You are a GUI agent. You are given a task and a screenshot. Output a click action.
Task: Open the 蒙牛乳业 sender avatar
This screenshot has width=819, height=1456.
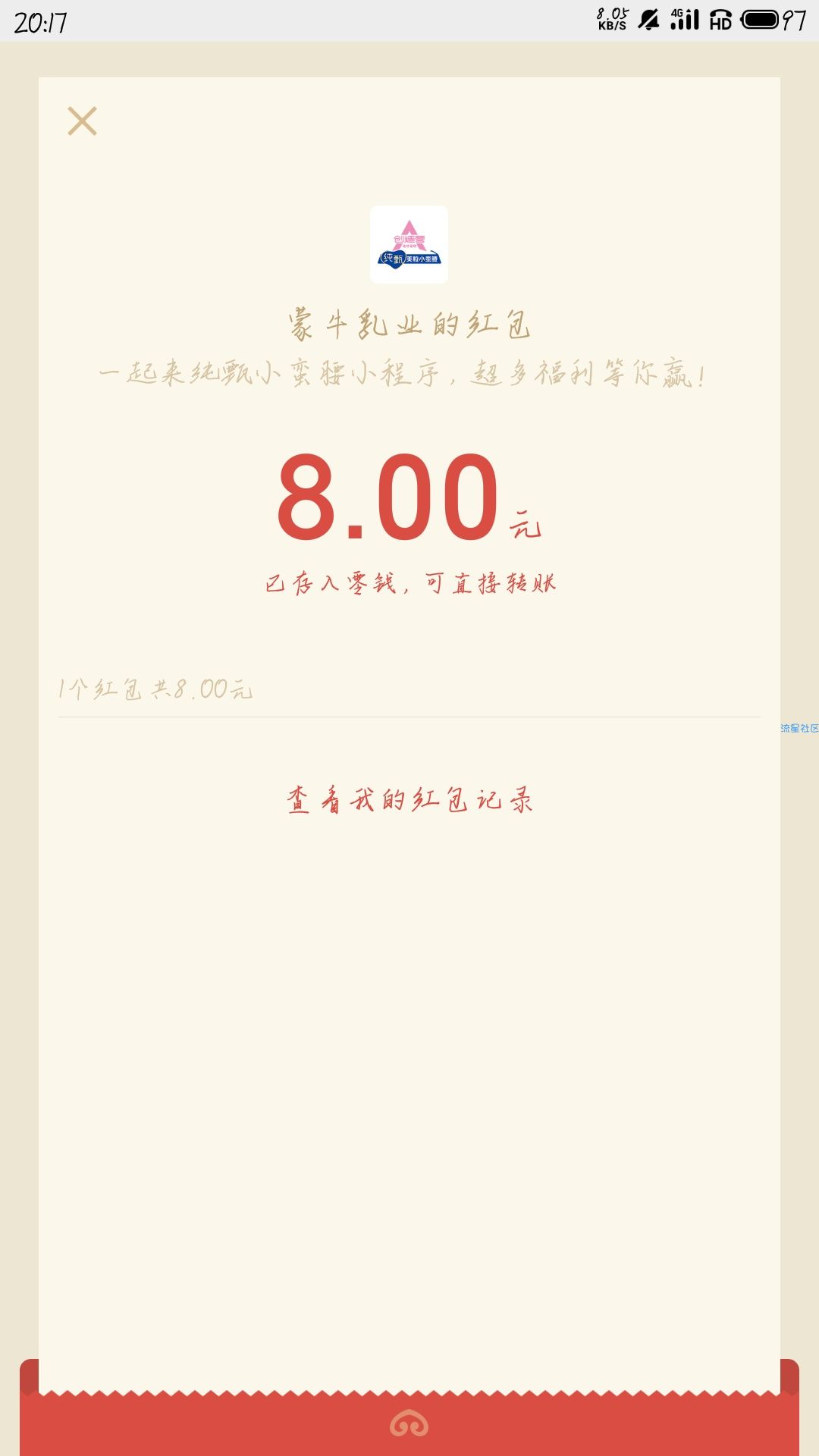(409, 245)
